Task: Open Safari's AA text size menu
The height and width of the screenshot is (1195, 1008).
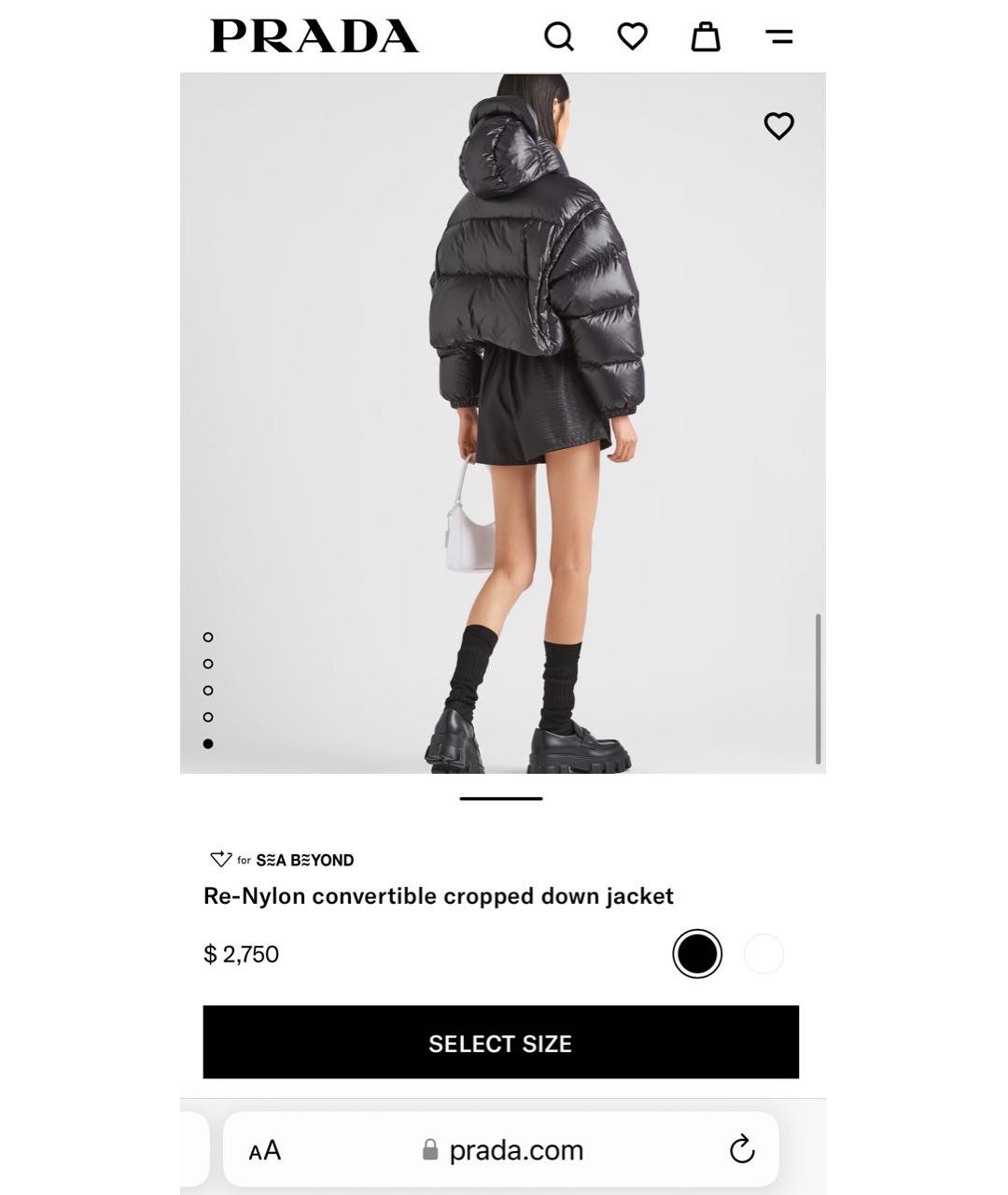Action: 265,1150
